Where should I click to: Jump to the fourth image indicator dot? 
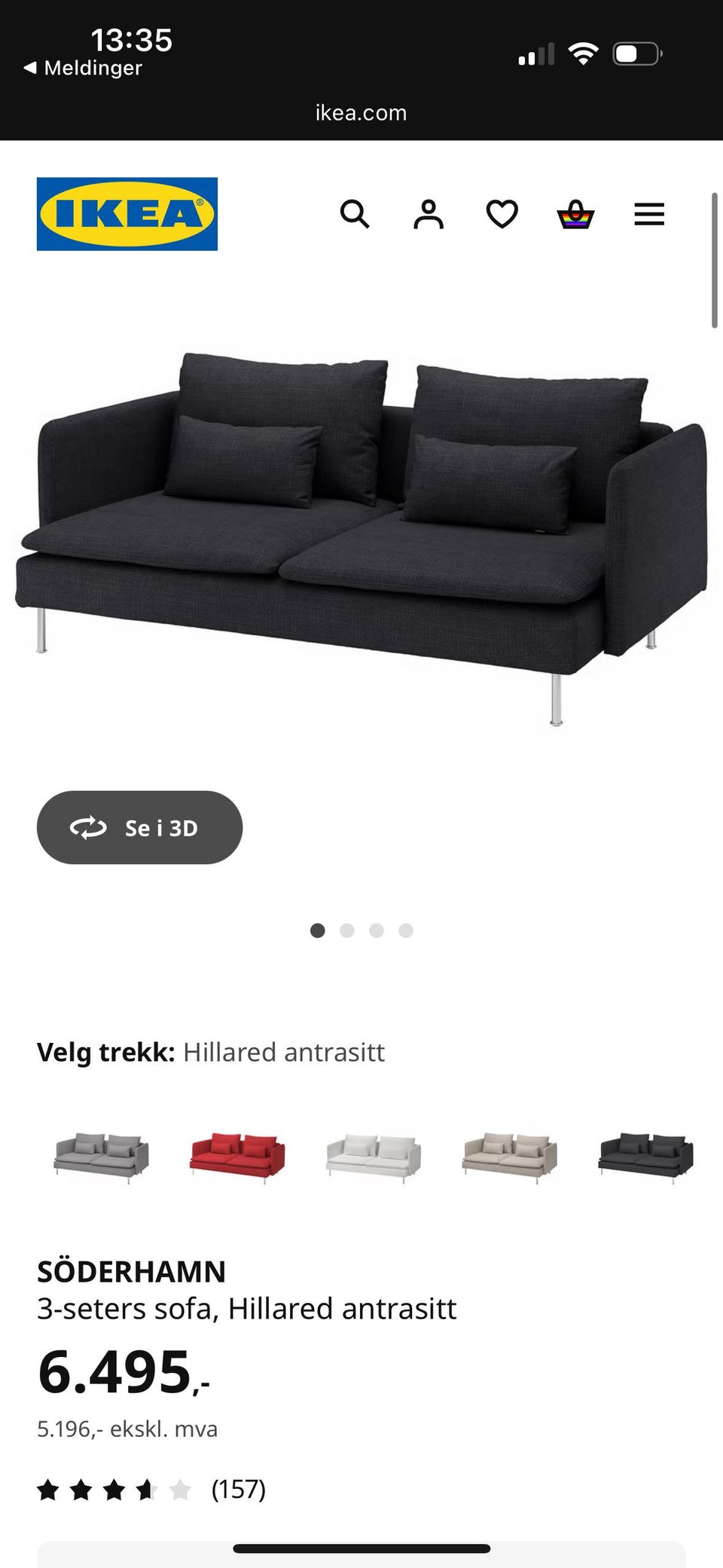click(406, 931)
